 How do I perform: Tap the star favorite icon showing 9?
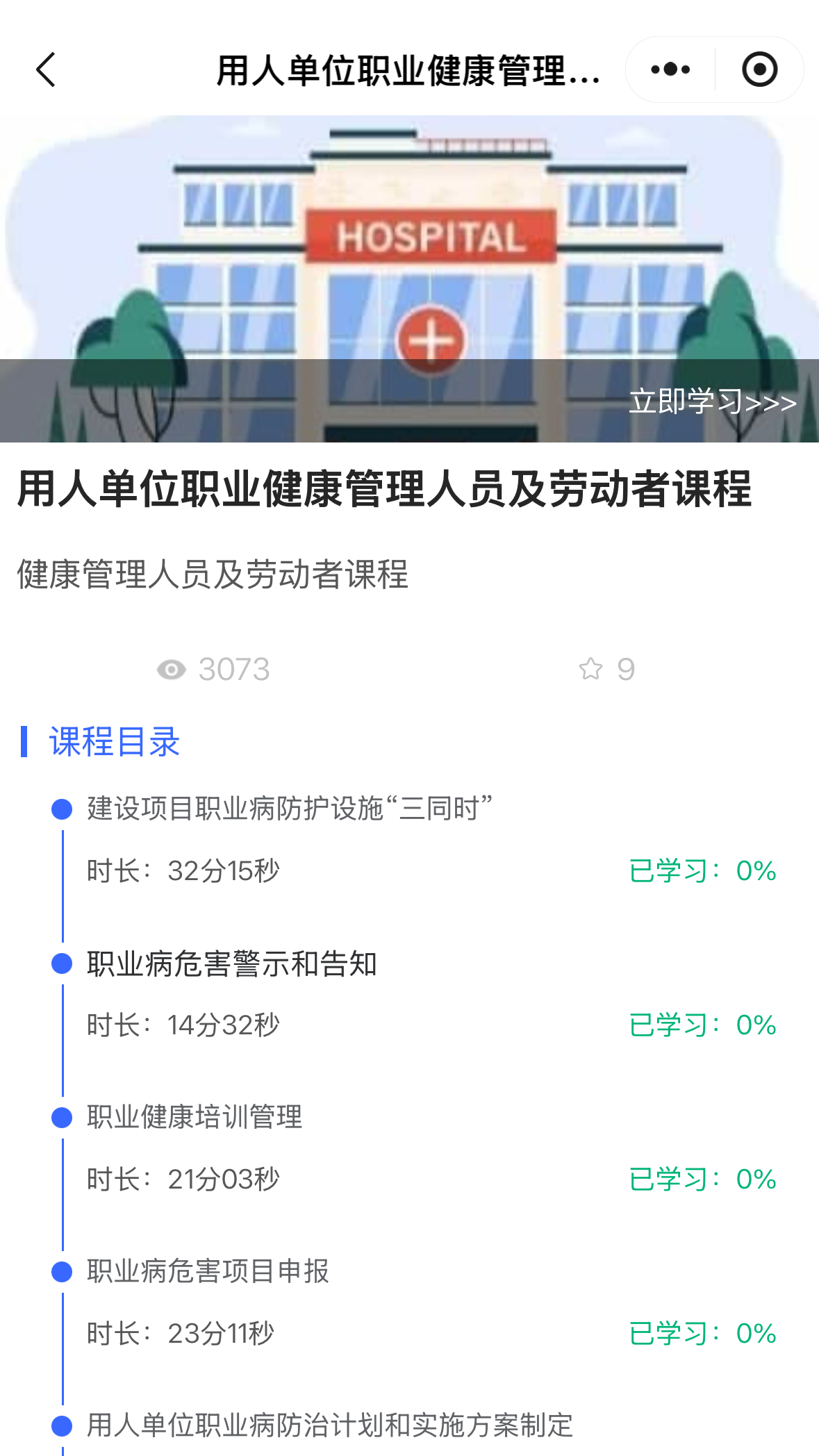coord(590,668)
